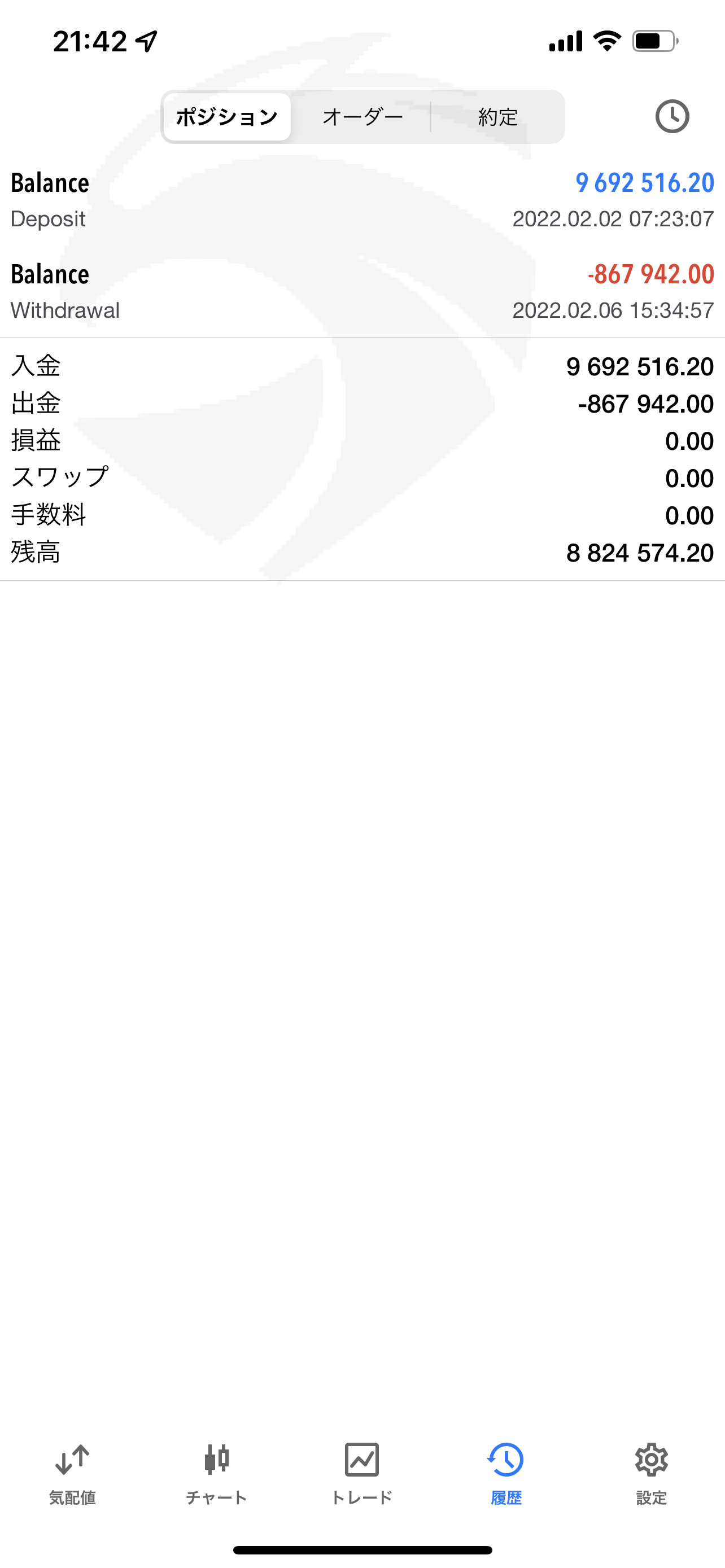Select the 履歴 history tab
This screenshot has width=725, height=1568.
pyautogui.click(x=506, y=1474)
